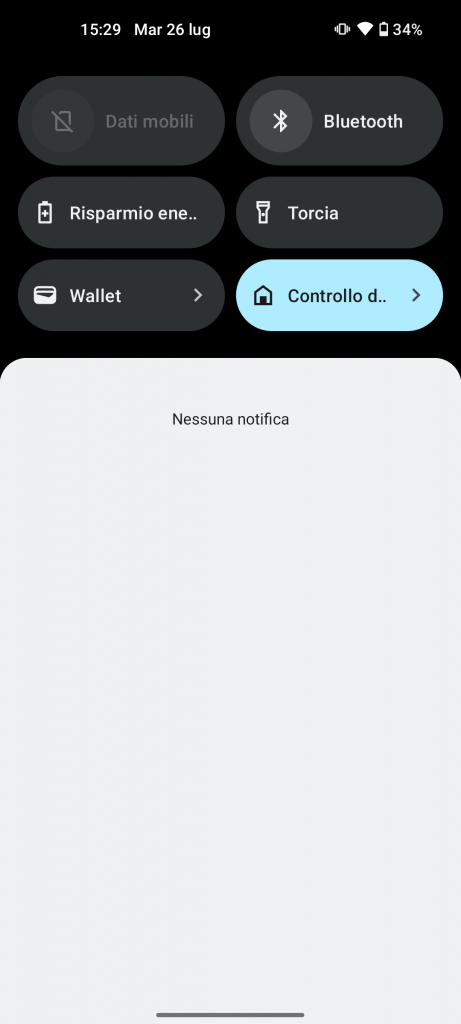This screenshot has width=461, height=1024.
Task: Enable Risparmio energetico battery saver
Action: point(121,213)
